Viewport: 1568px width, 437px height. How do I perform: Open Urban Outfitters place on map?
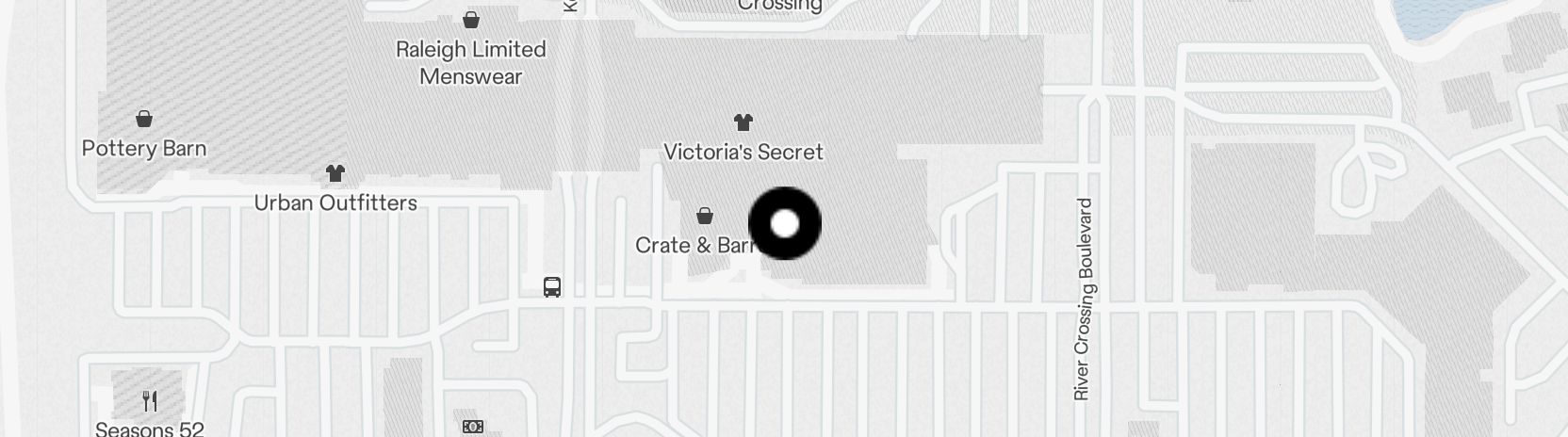click(x=335, y=174)
